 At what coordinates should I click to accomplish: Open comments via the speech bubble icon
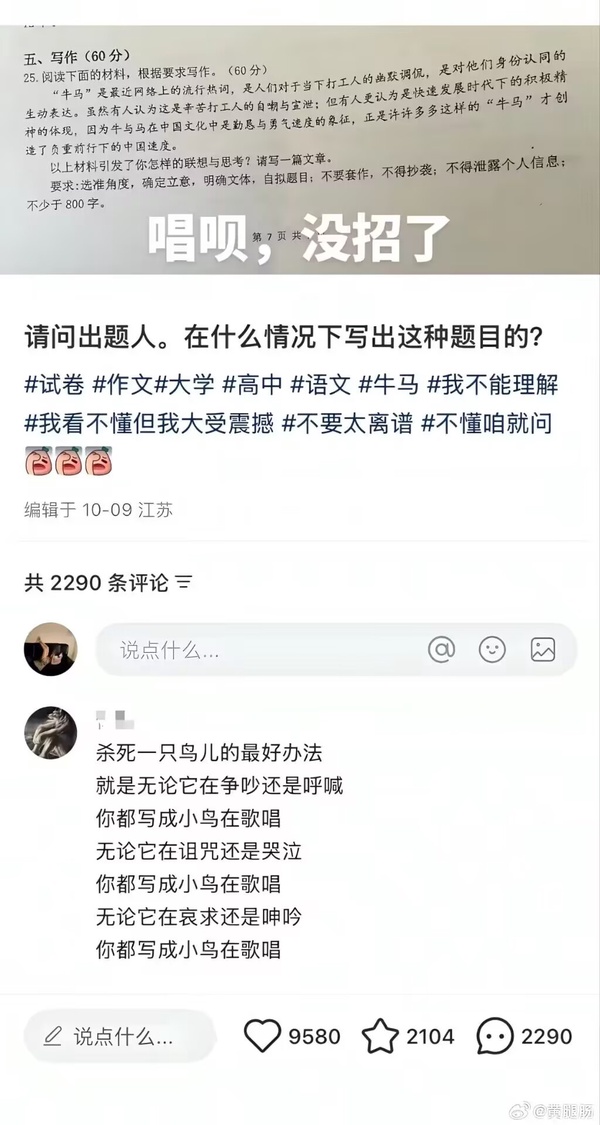[x=496, y=1036]
